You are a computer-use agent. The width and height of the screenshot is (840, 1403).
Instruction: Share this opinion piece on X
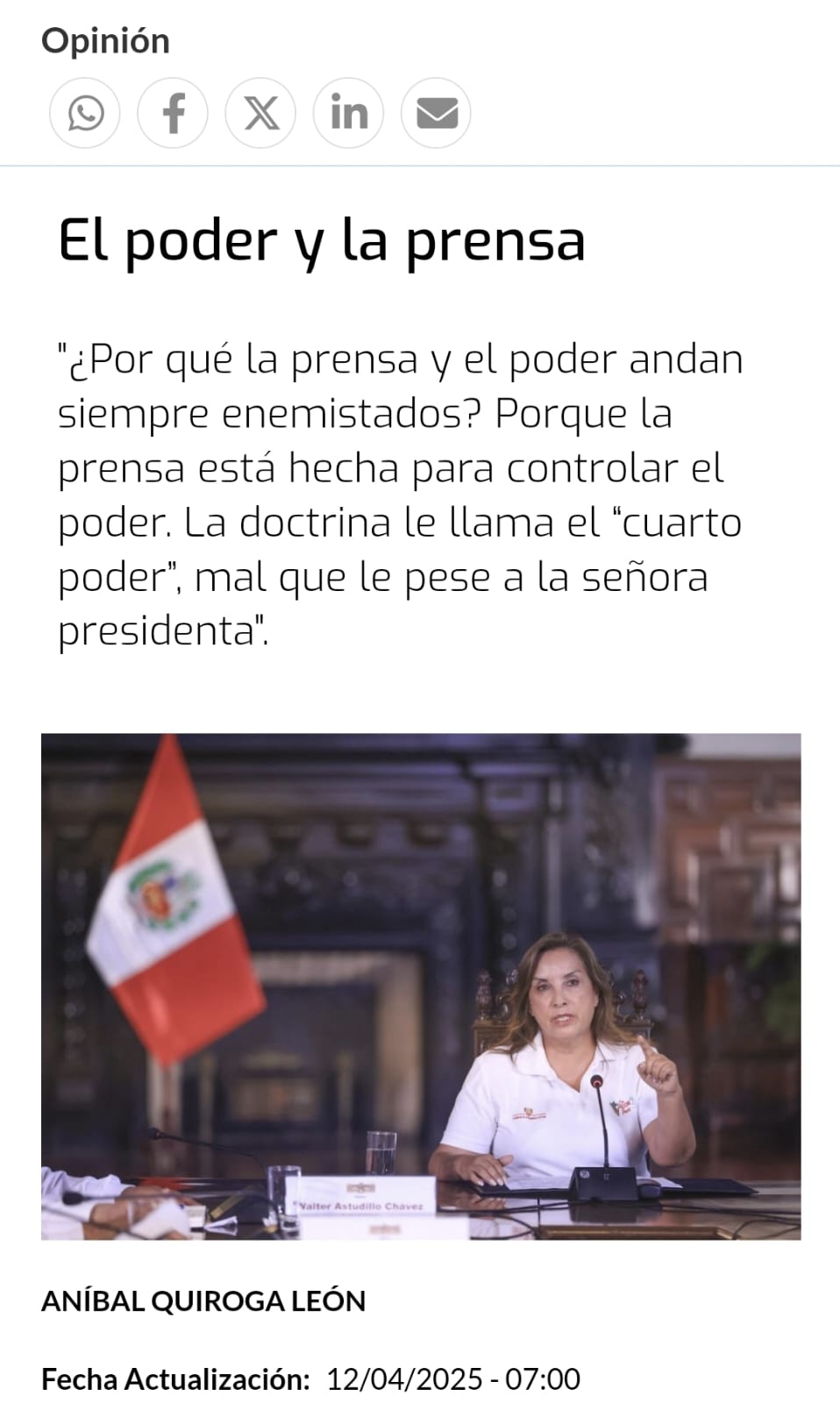click(x=260, y=113)
